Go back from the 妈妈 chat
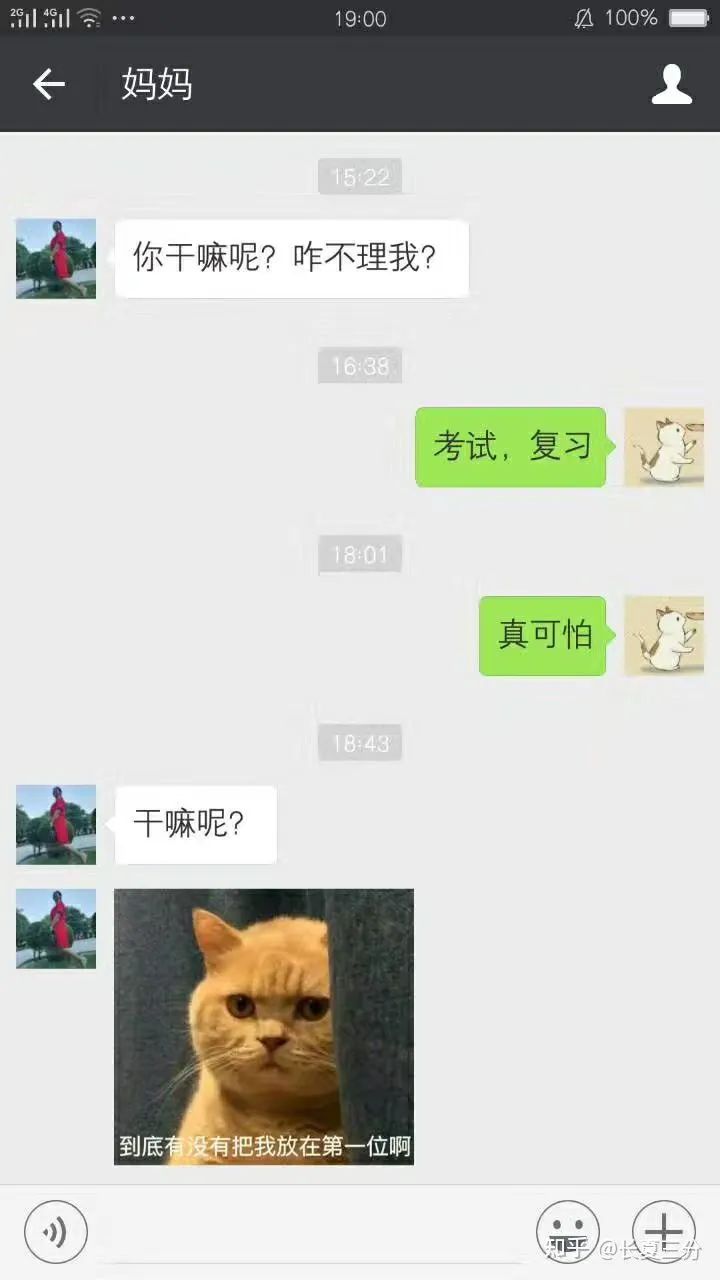 point(48,85)
